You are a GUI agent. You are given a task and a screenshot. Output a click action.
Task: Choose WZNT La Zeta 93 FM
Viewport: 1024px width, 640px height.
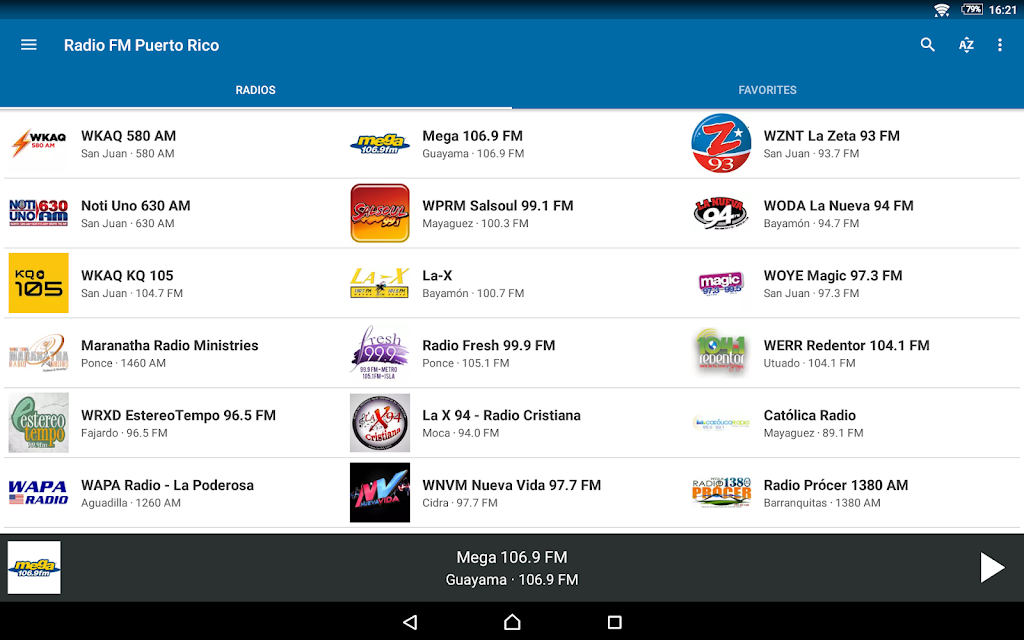click(x=854, y=144)
